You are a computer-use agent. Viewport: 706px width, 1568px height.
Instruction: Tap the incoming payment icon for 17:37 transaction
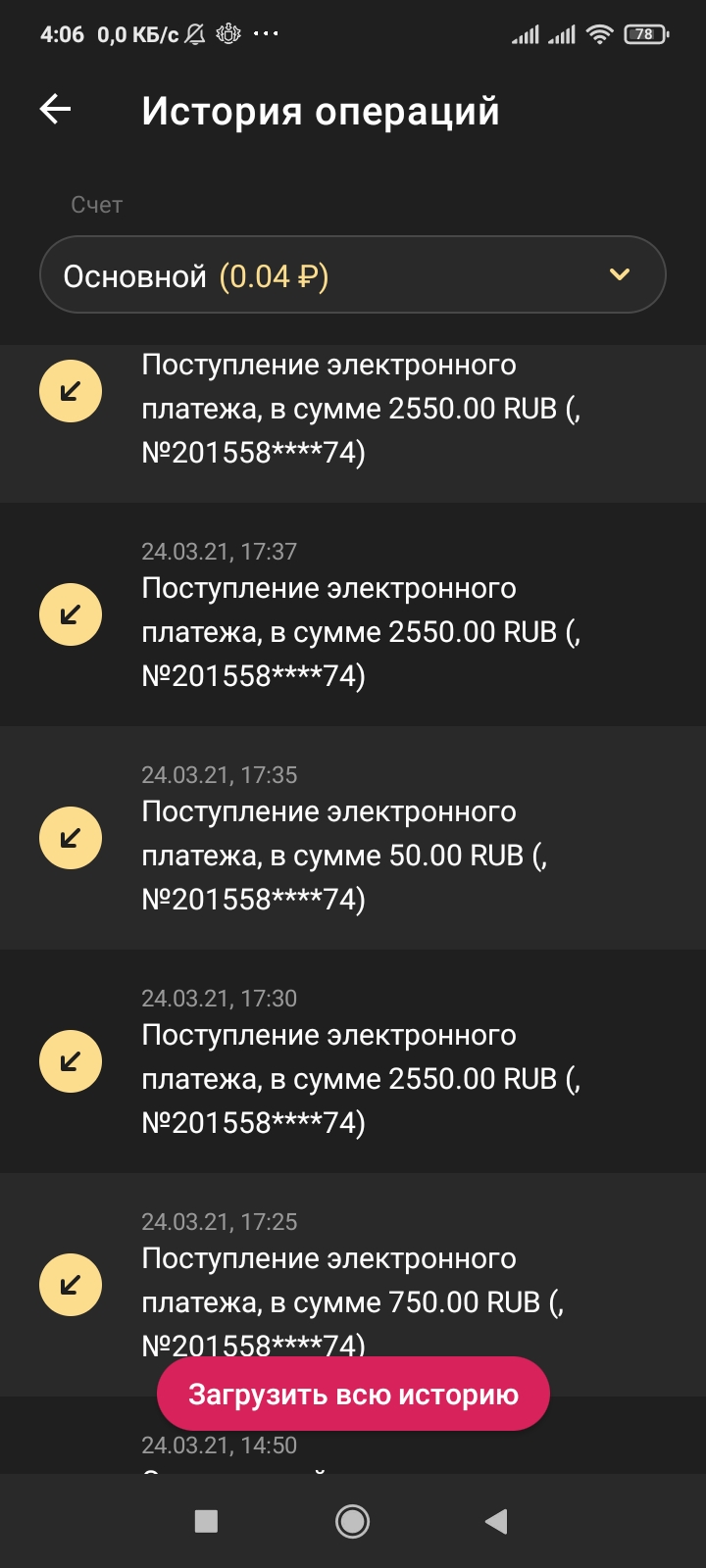click(70, 613)
